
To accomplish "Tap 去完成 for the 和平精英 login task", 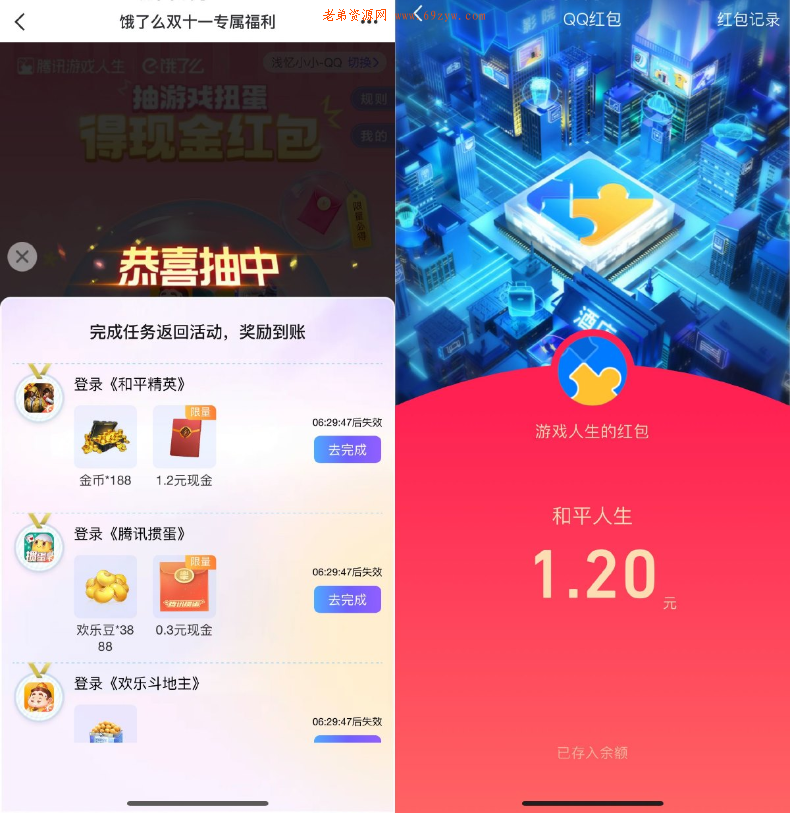I will tap(347, 450).
